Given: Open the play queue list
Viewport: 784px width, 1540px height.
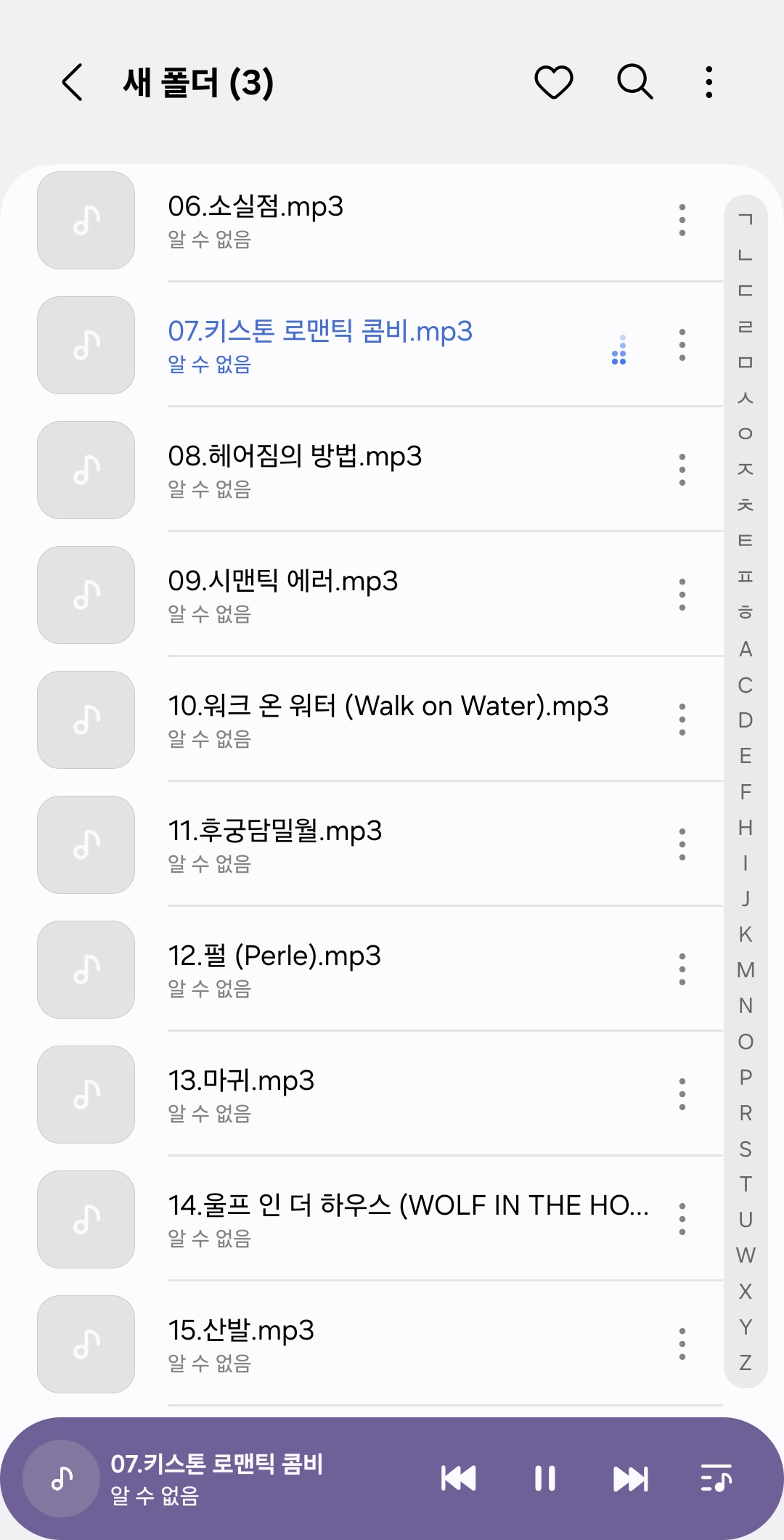Looking at the screenshot, I should pyautogui.click(x=716, y=1478).
